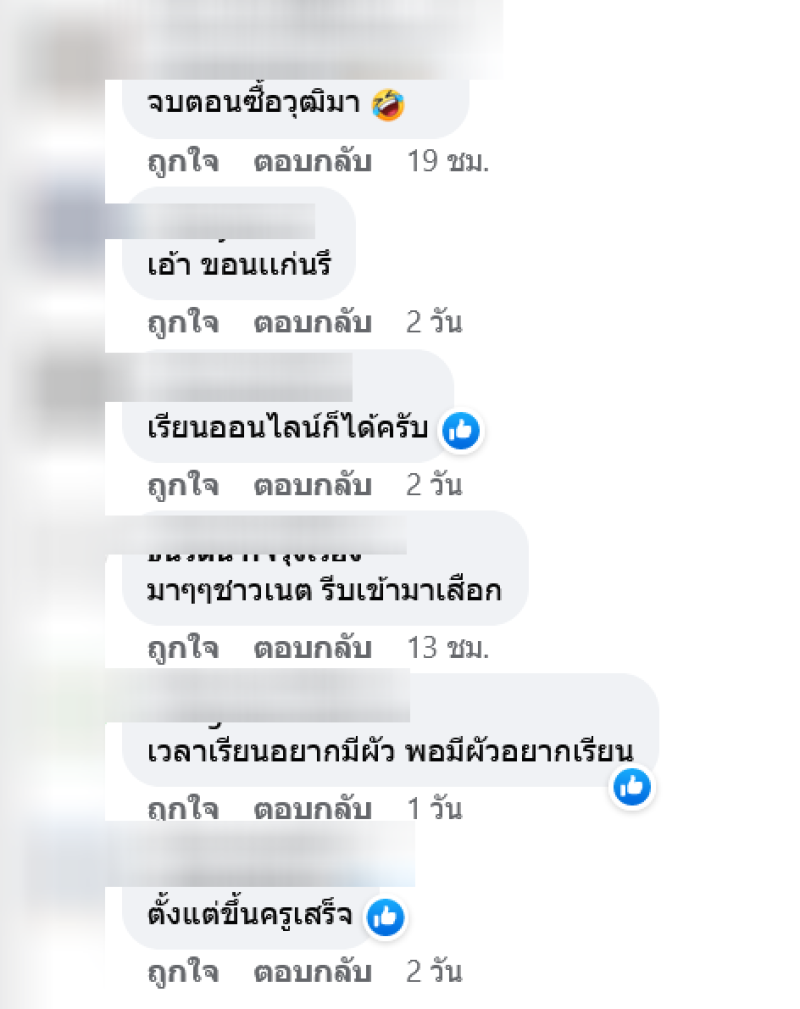Viewport: 800px width, 1009px height.
Task: Like the comment "เวลาเรียนอยากมีผัว พอมีผัวอยากเรียน"
Action: coord(183,809)
